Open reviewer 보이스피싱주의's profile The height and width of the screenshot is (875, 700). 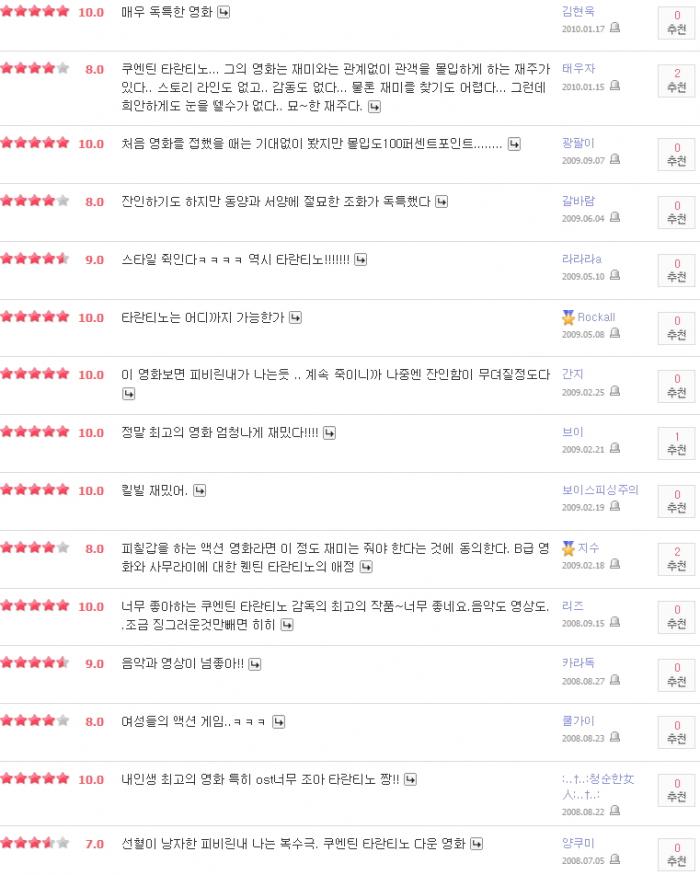[600, 490]
